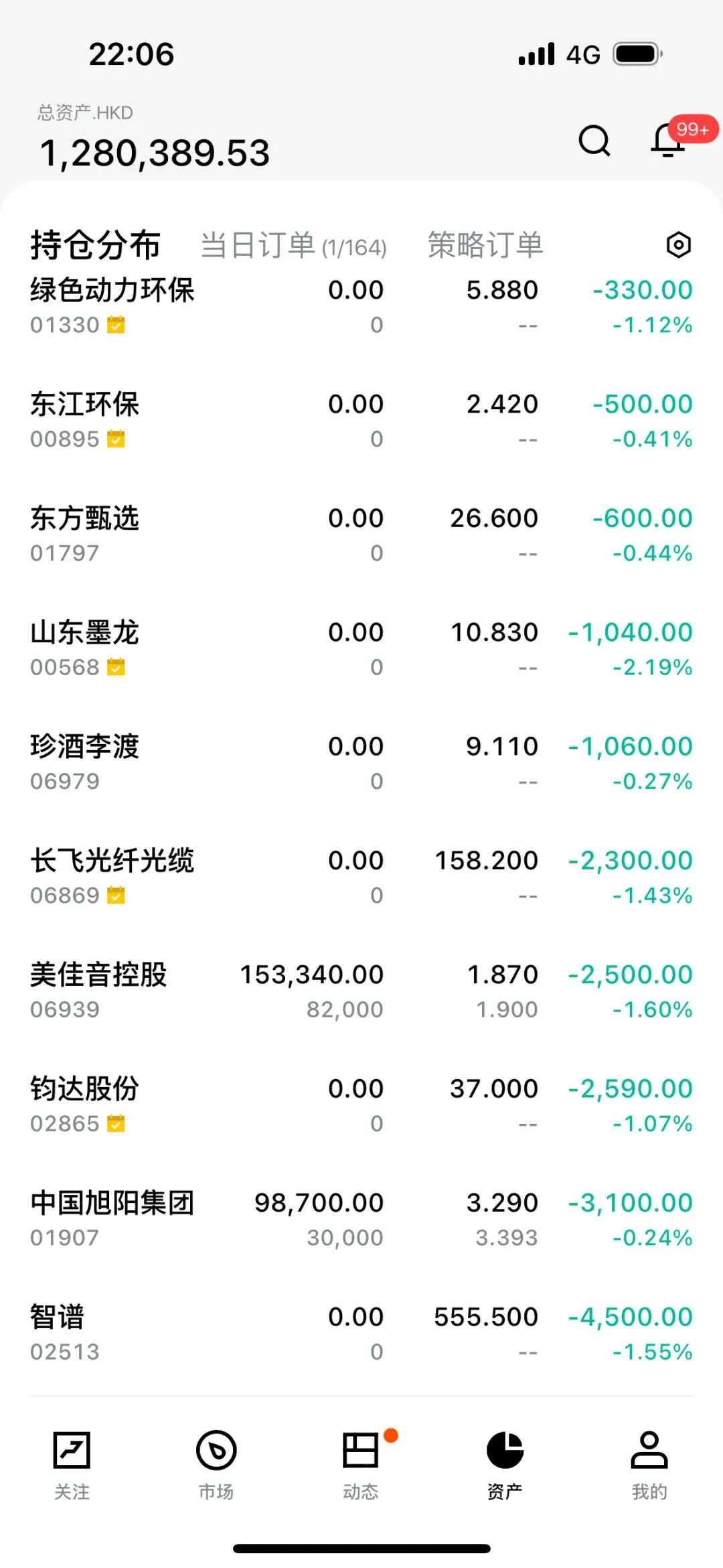723x1568 pixels.
Task: Open the notifications bell
Action: [x=669, y=141]
